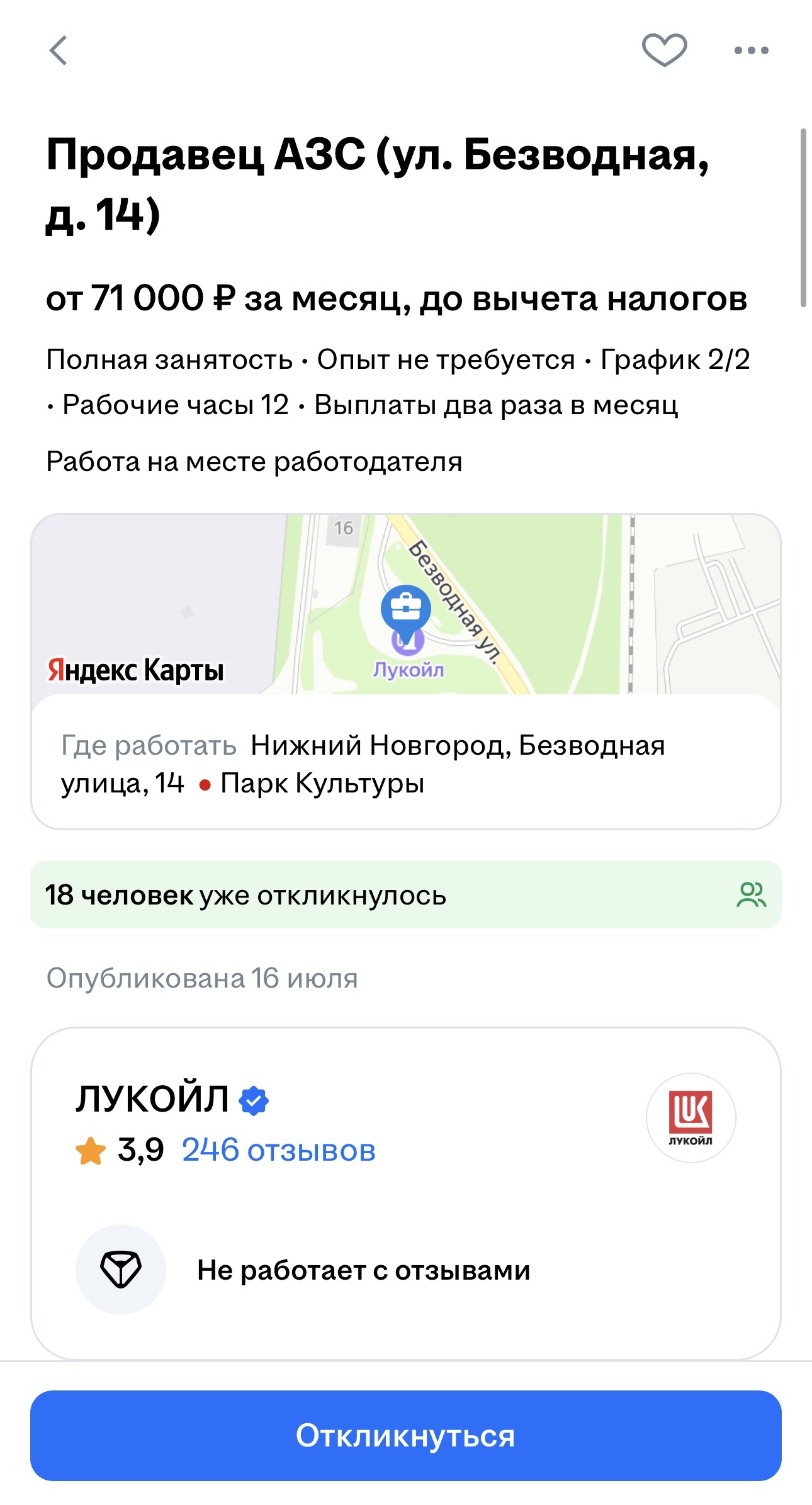The width and height of the screenshot is (812, 1505).
Task: Open the Yandex map with the job location
Action: pyautogui.click(x=405, y=604)
